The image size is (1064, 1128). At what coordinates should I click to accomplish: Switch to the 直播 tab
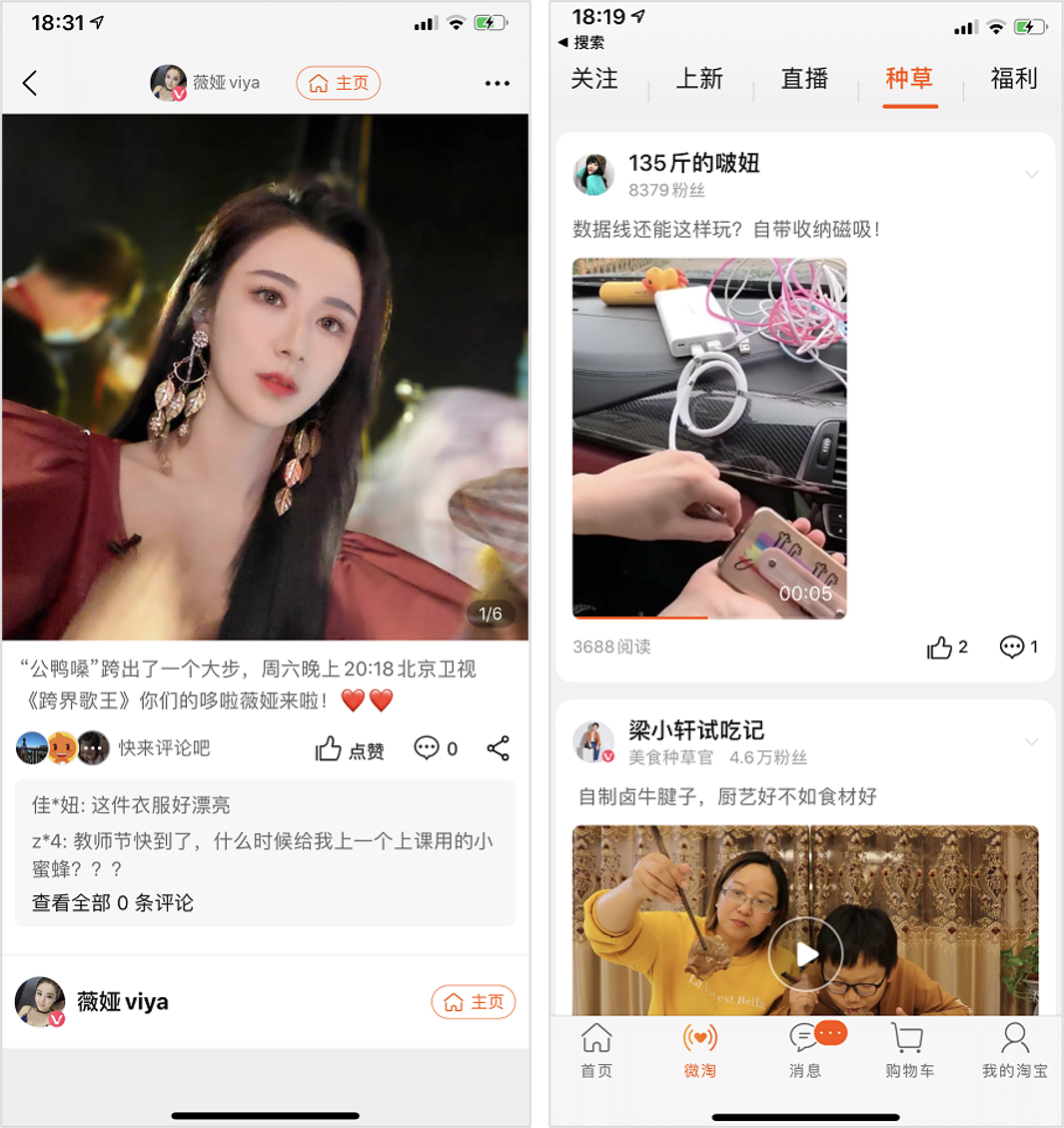pos(804,79)
